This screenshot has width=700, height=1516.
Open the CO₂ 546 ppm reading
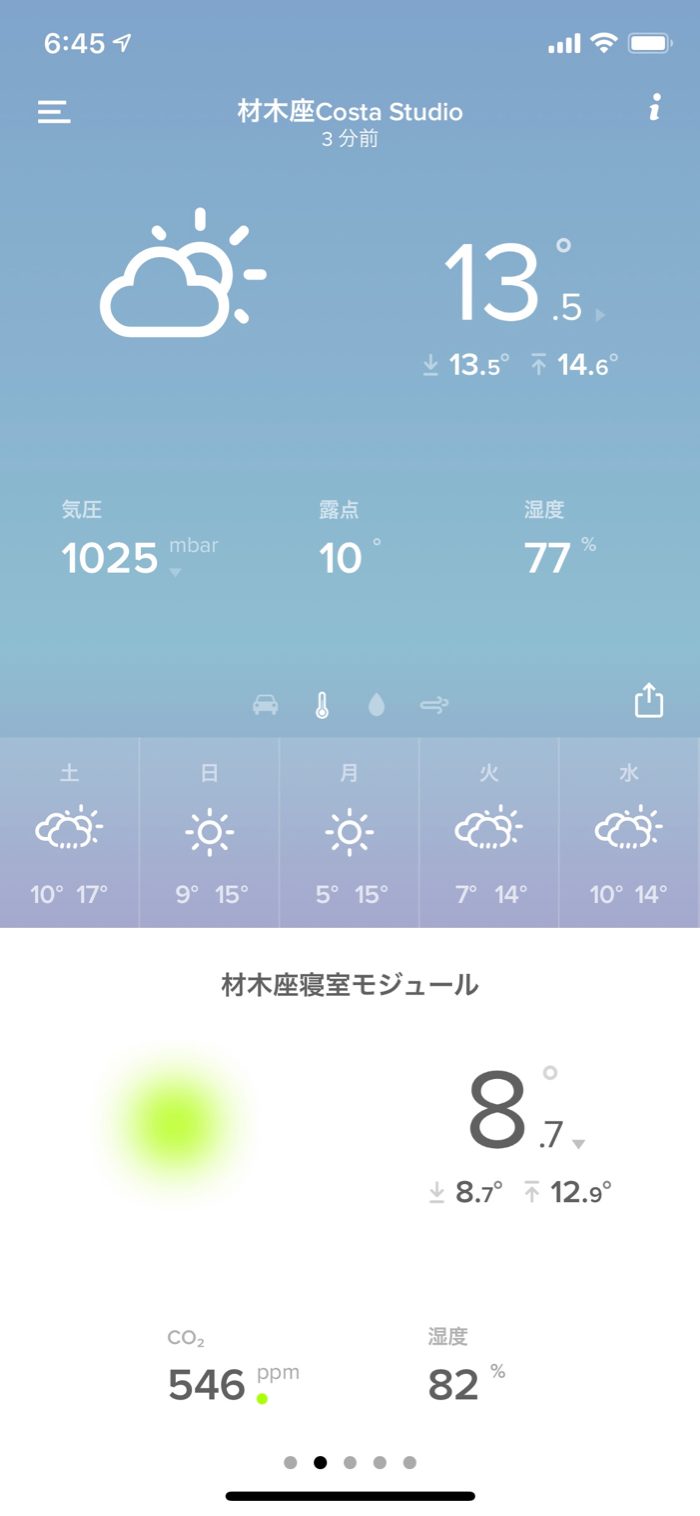click(x=208, y=1384)
